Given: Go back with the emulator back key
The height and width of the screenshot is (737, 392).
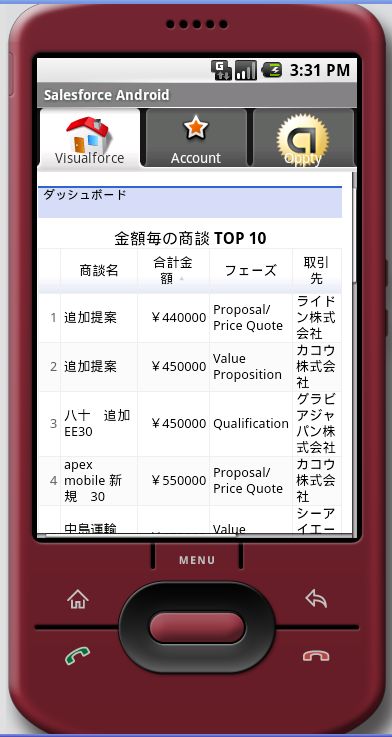Looking at the screenshot, I should pos(316,599).
